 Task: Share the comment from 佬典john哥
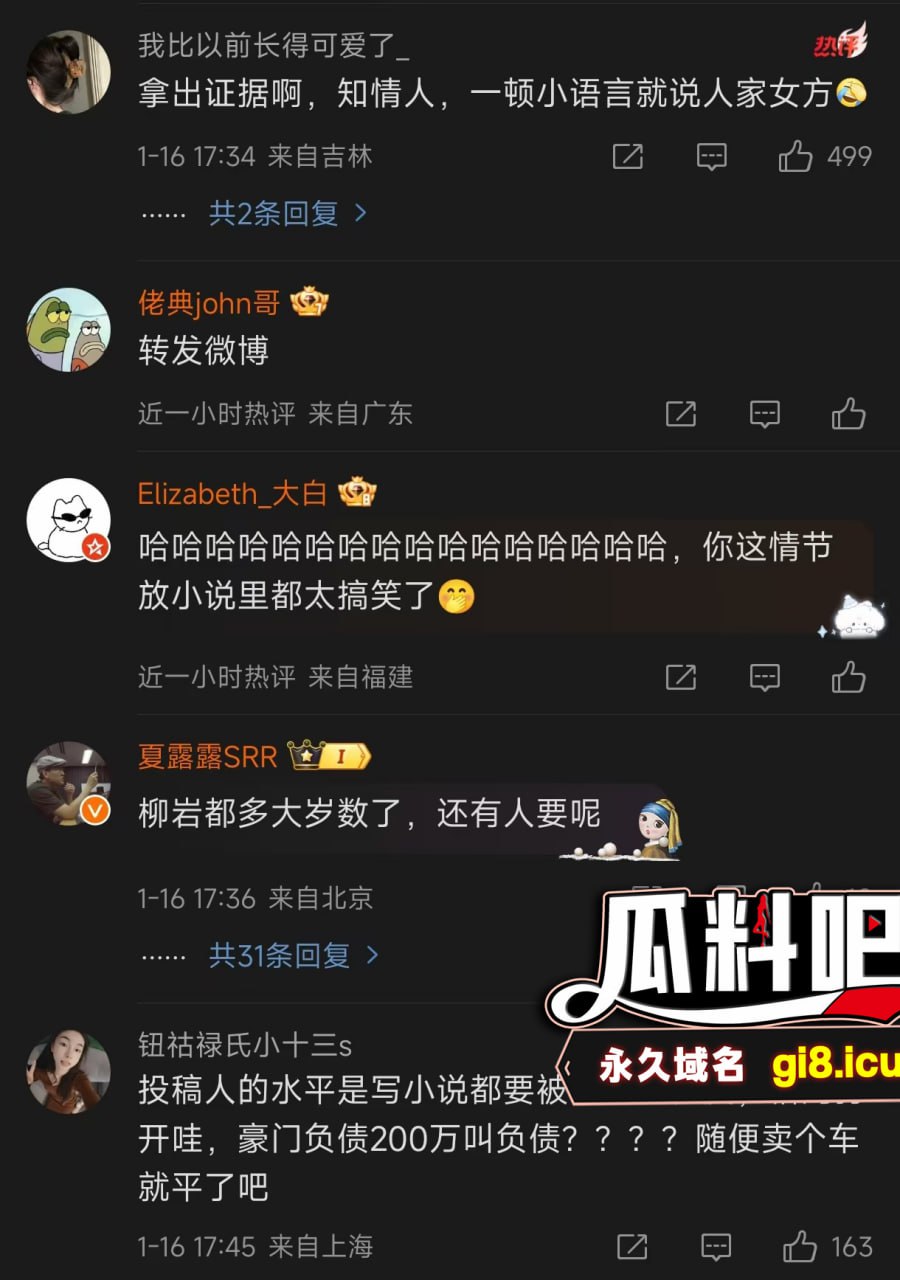[x=681, y=414]
